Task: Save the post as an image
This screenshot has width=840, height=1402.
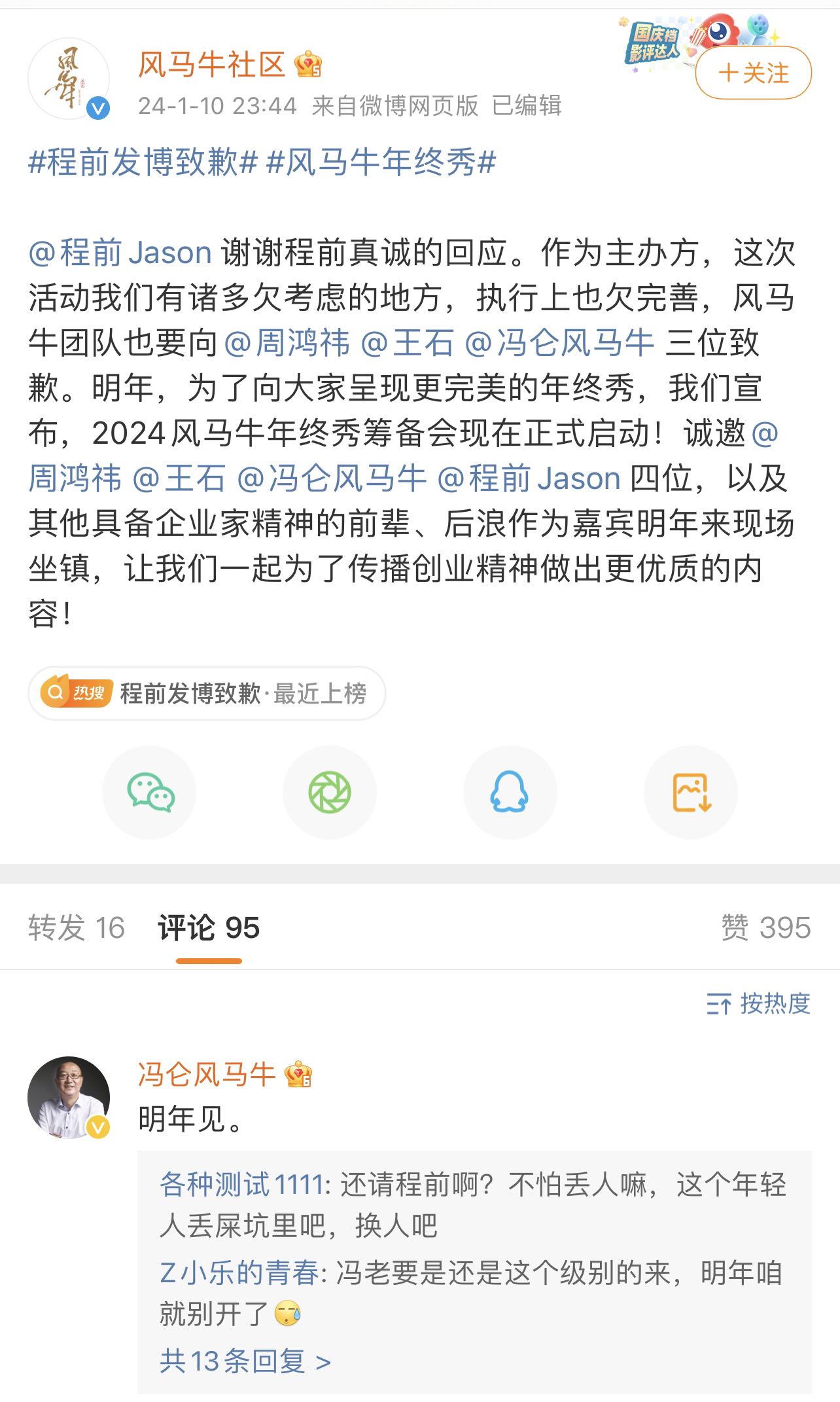Action: coord(691,792)
